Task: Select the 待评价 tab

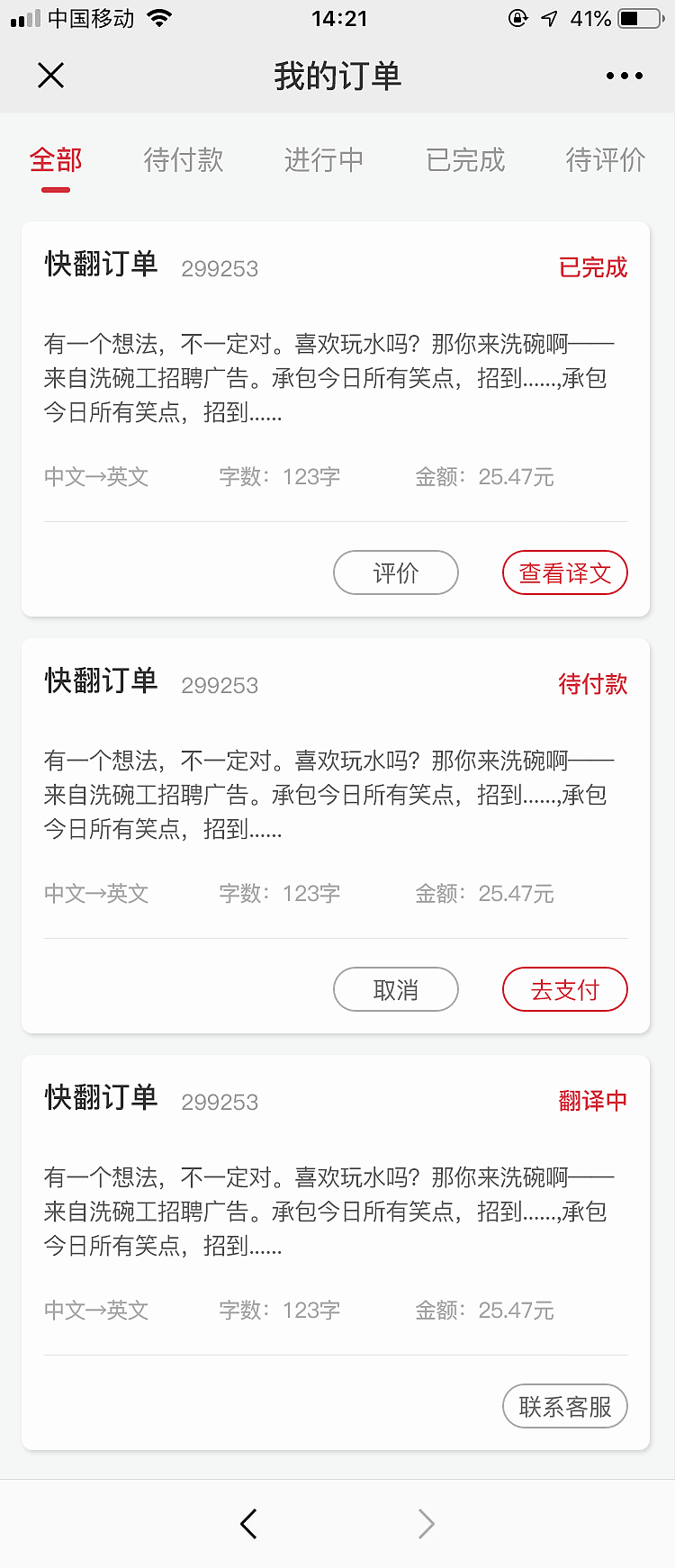Action: click(x=607, y=160)
